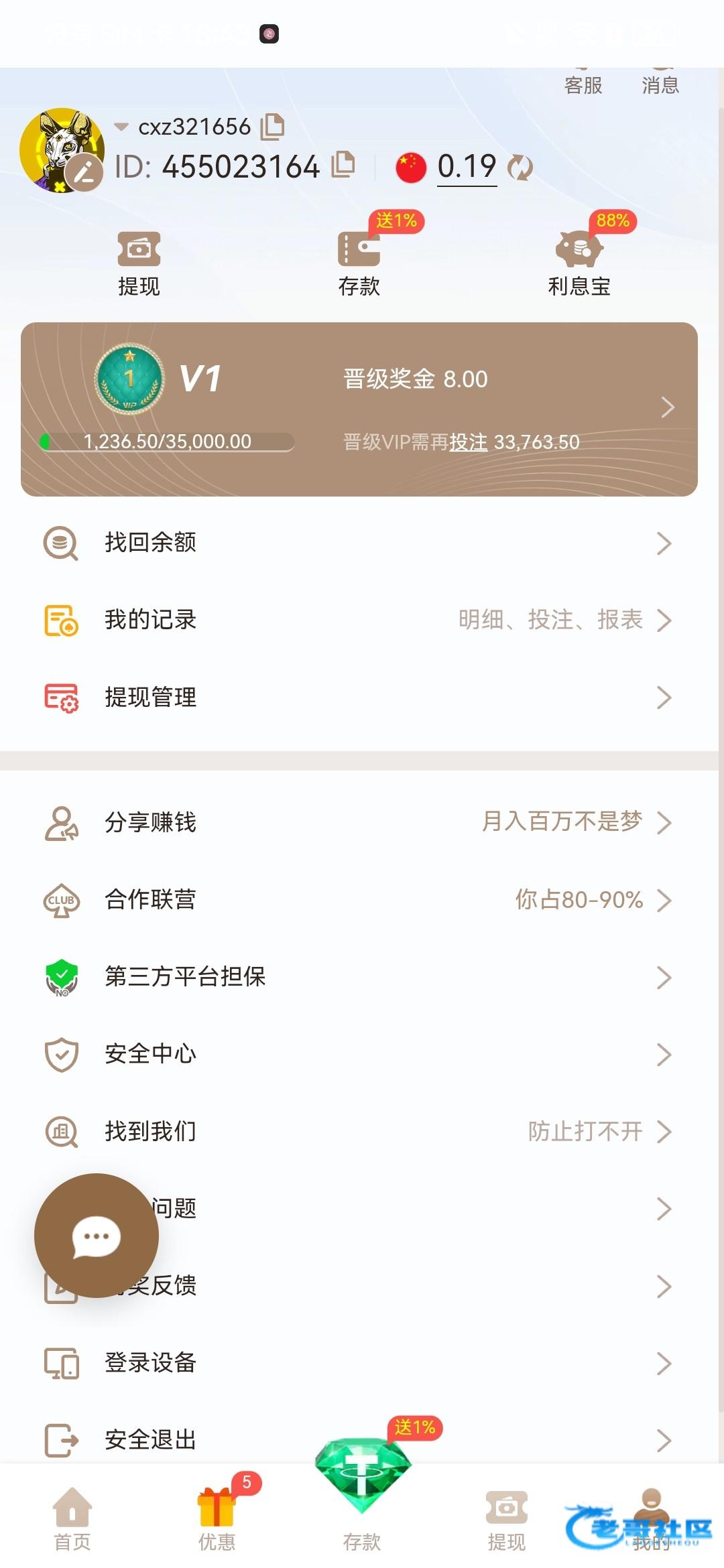Edit the profile avatar
The height and width of the screenshot is (1568, 724).
85,172
